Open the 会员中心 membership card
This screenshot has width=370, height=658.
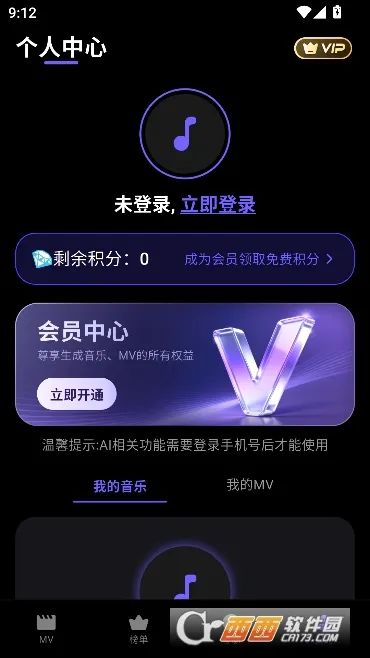point(185,364)
